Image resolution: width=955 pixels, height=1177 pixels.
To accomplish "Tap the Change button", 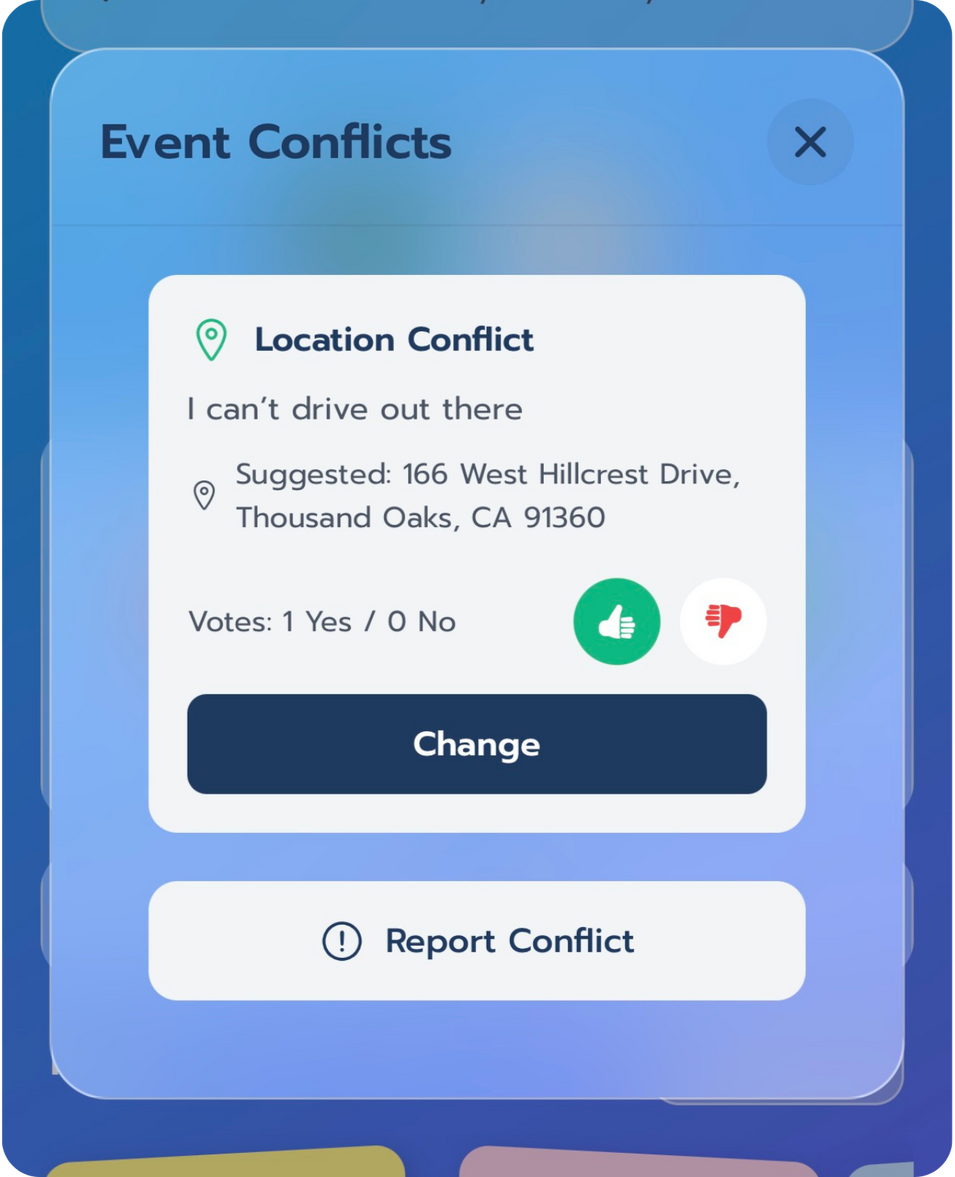I will pos(477,744).
